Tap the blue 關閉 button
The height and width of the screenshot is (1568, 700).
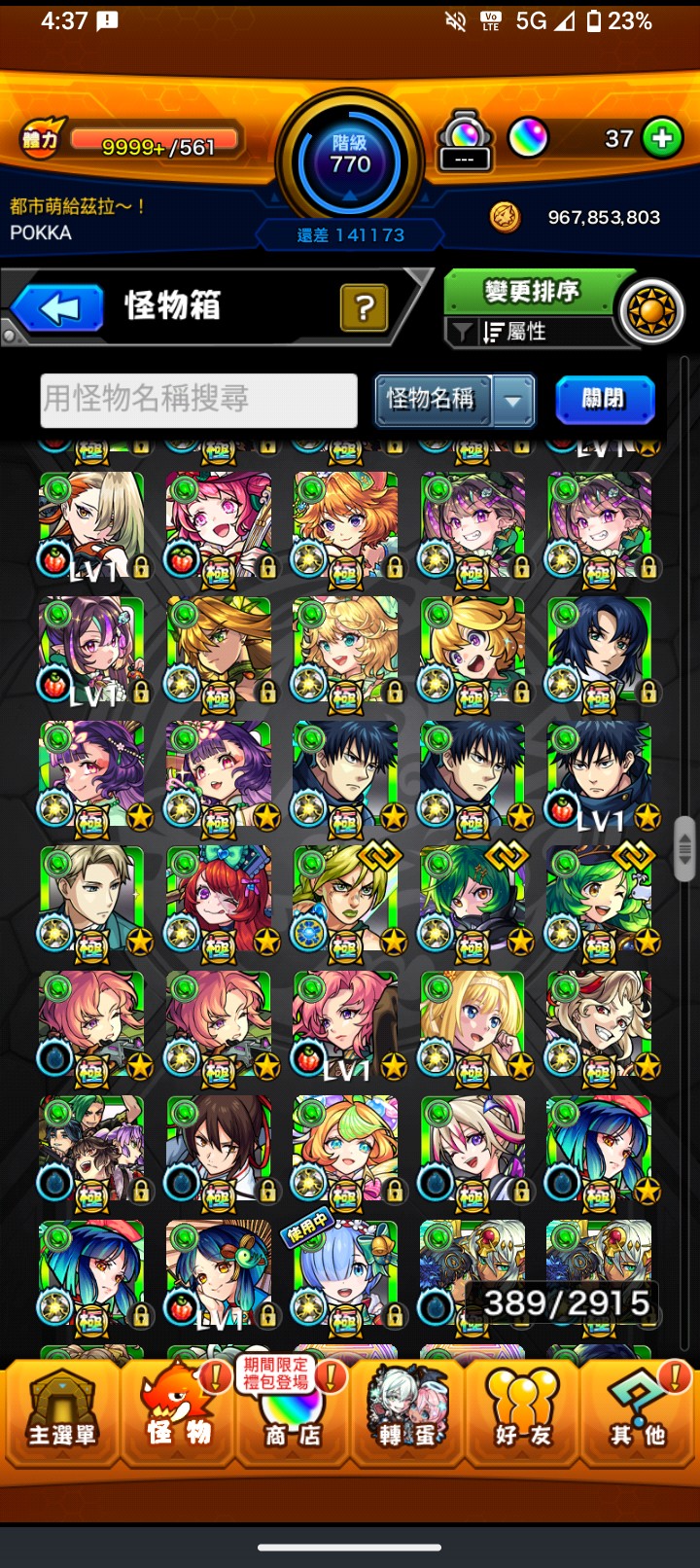[x=605, y=400]
